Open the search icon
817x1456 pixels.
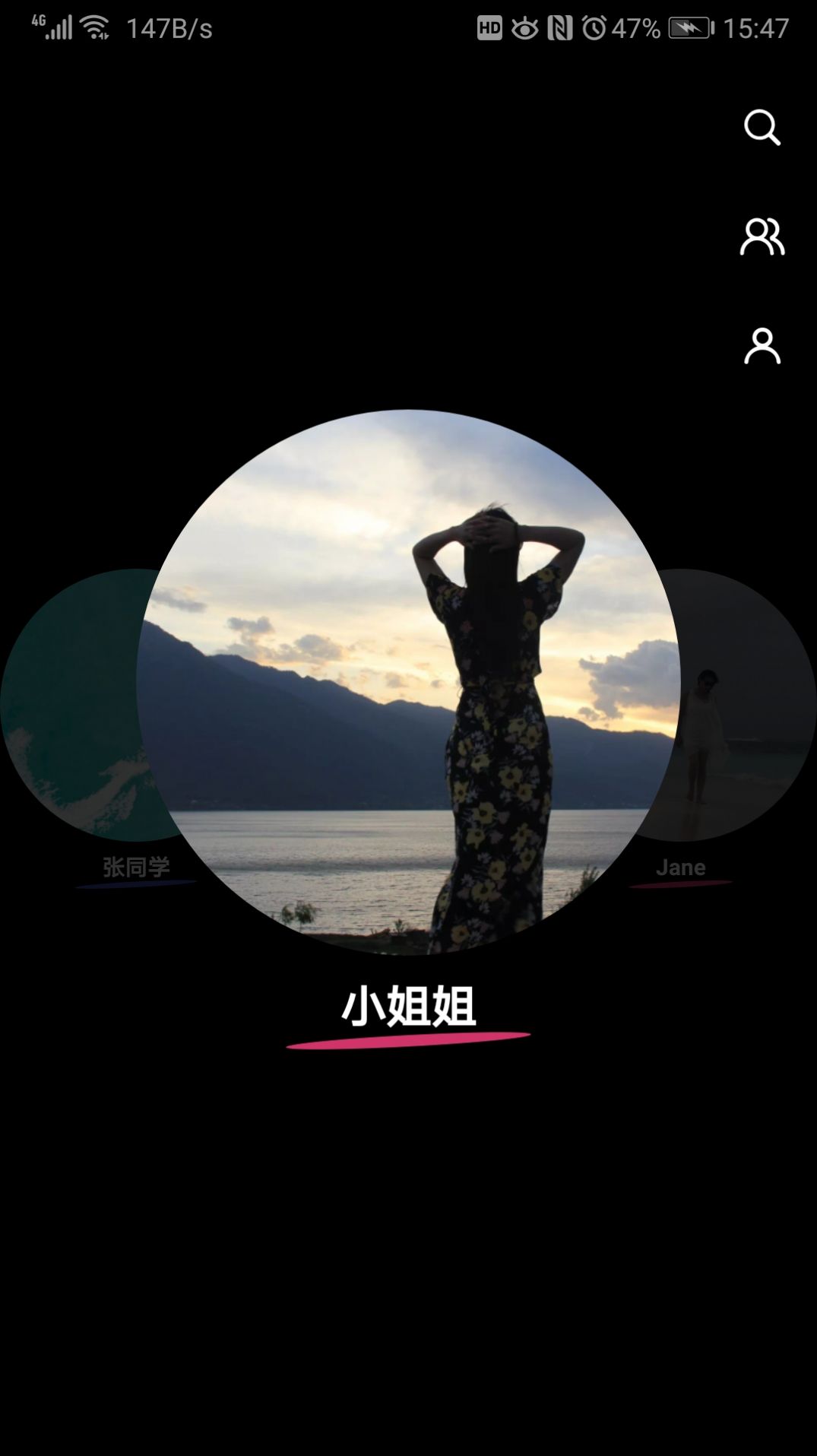pyautogui.click(x=762, y=128)
